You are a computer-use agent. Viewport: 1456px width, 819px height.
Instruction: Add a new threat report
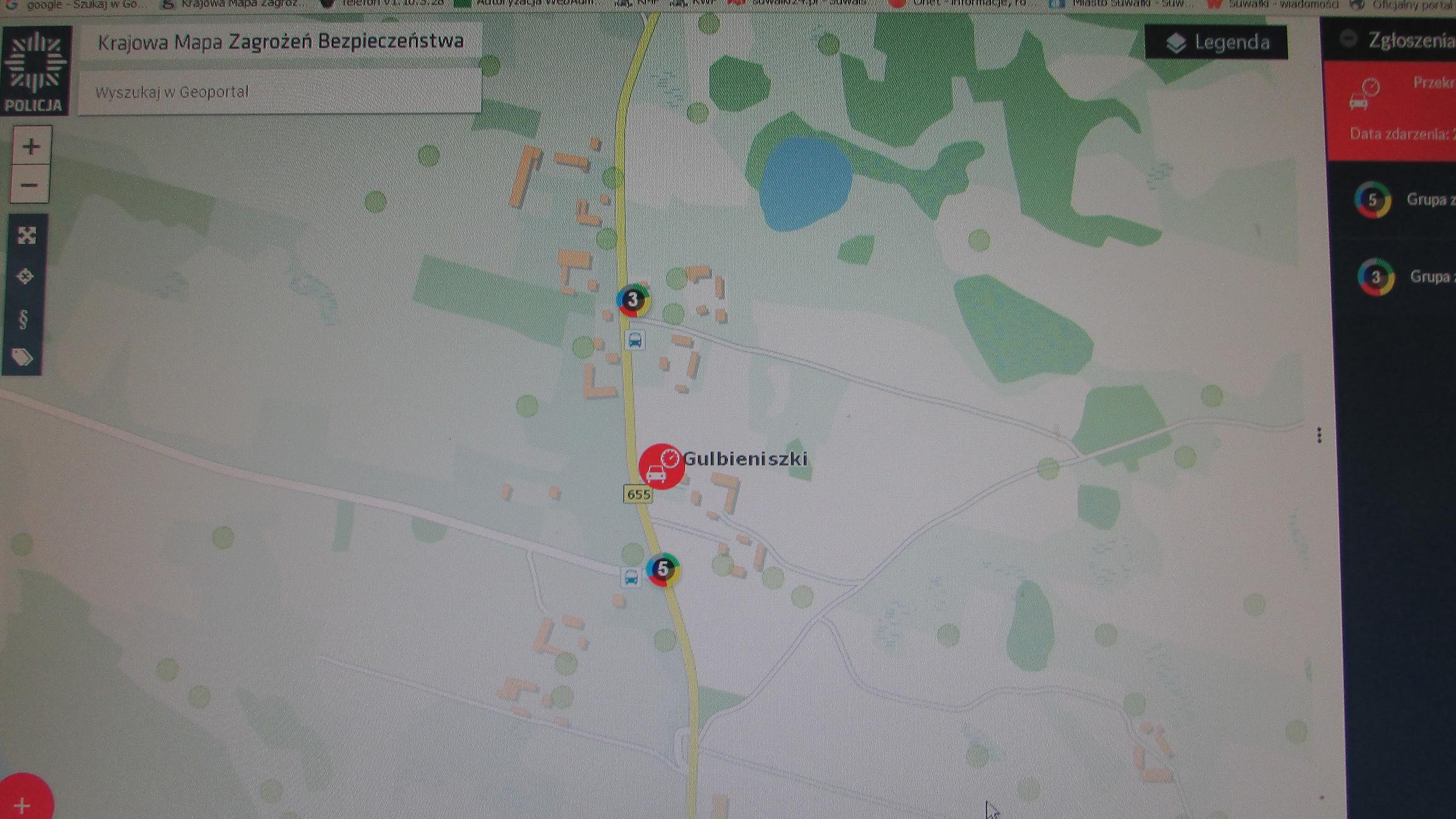tap(23, 804)
